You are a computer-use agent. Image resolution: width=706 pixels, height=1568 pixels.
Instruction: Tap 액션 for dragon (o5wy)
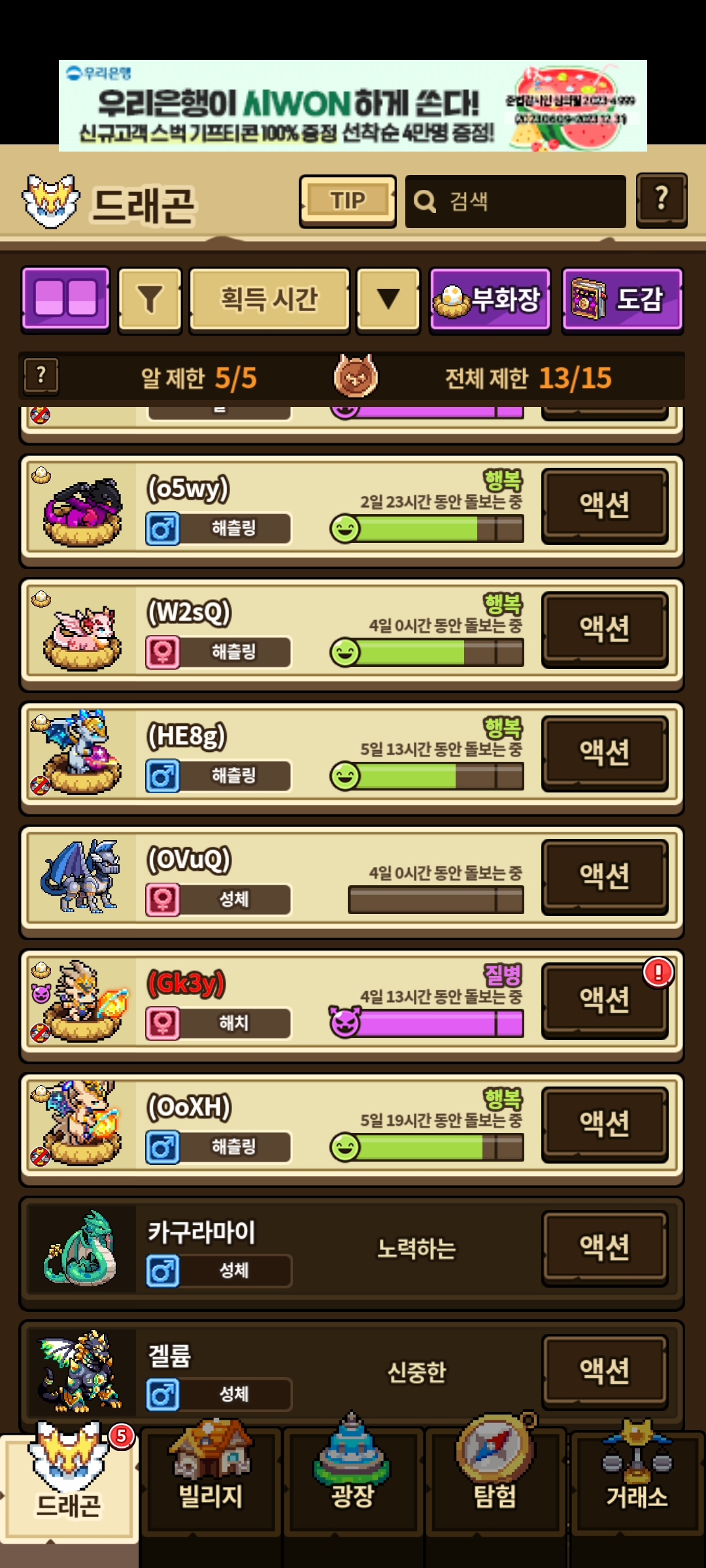click(x=605, y=505)
